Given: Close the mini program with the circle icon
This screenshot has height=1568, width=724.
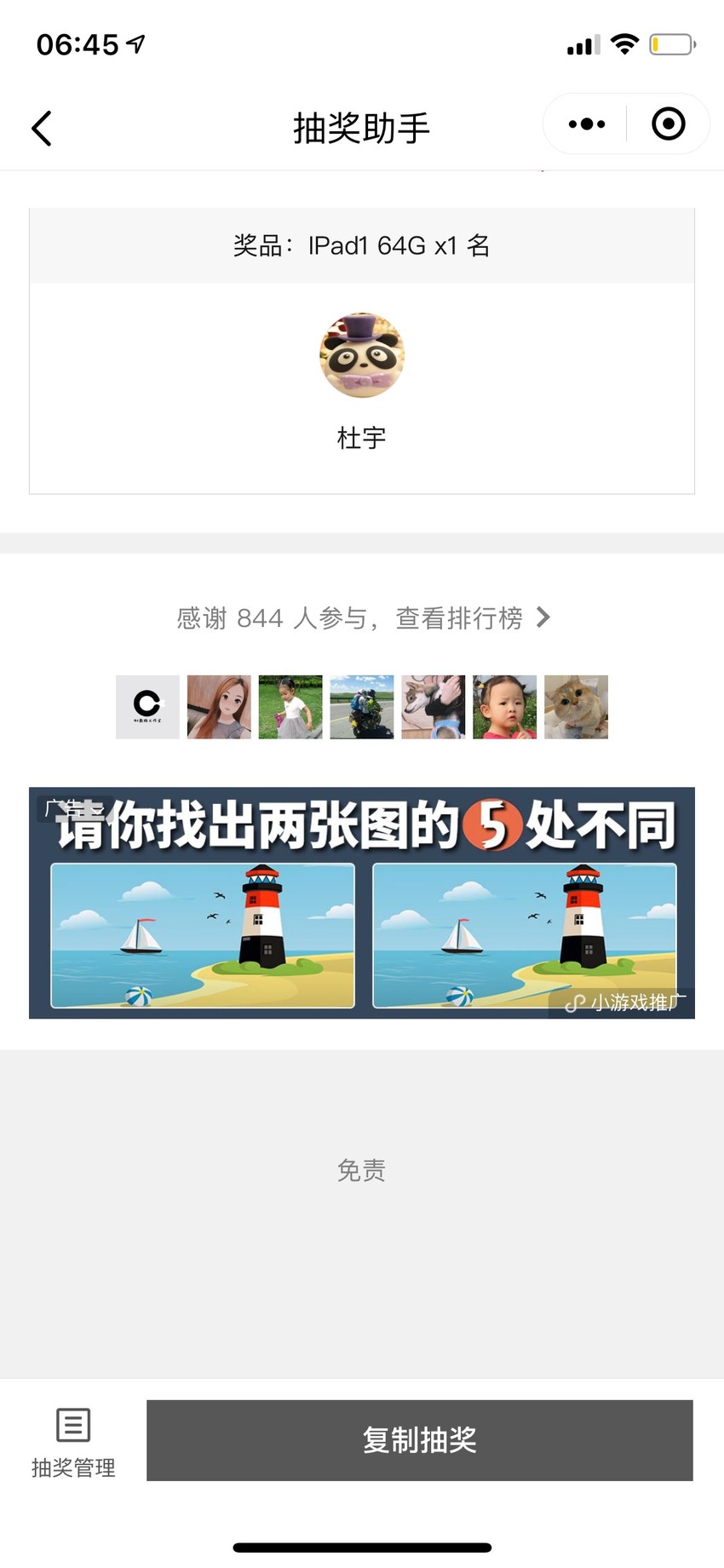Looking at the screenshot, I should (669, 124).
